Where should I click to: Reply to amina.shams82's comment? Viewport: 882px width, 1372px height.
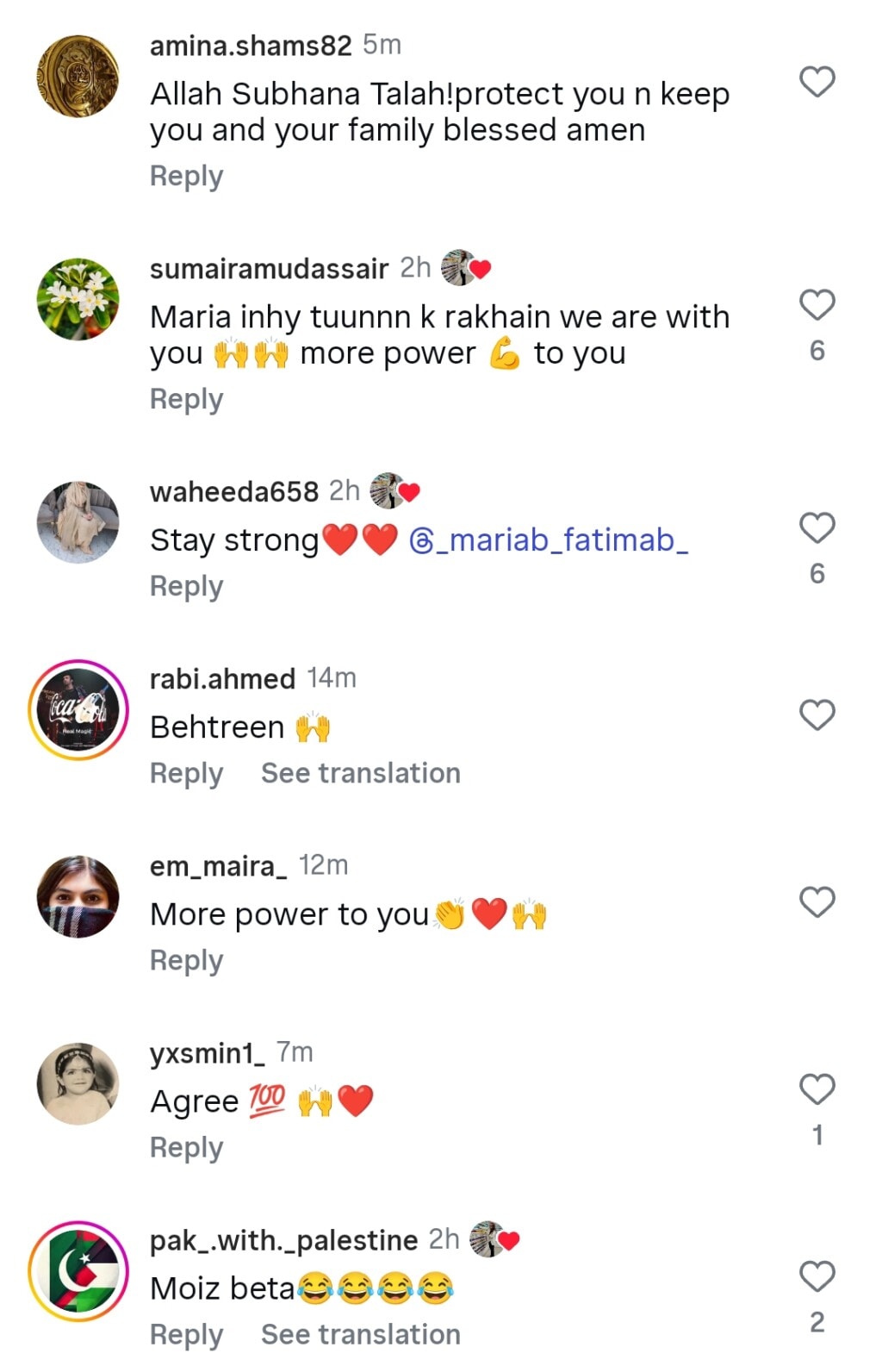[x=186, y=176]
